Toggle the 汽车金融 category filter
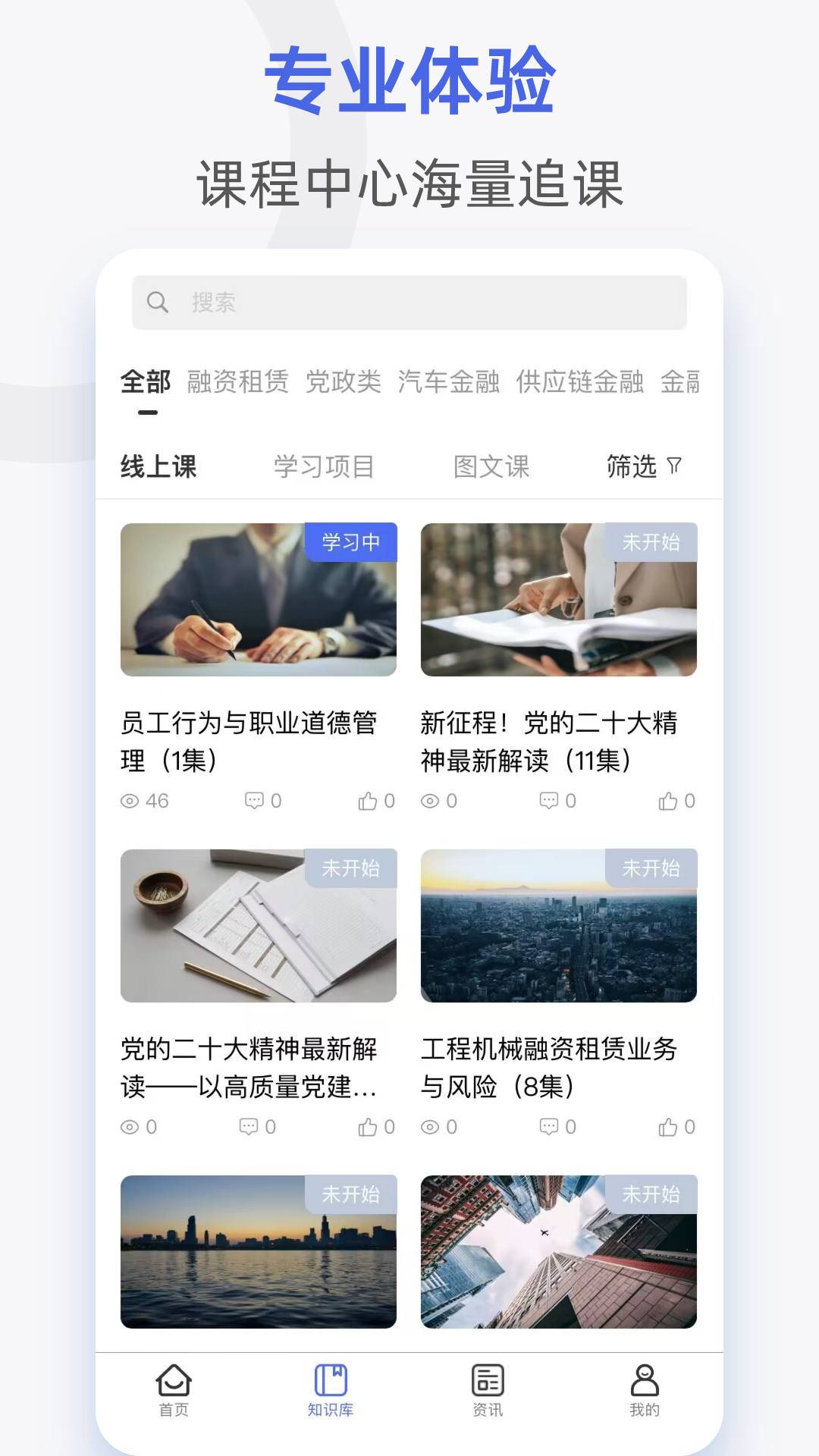 click(x=450, y=382)
